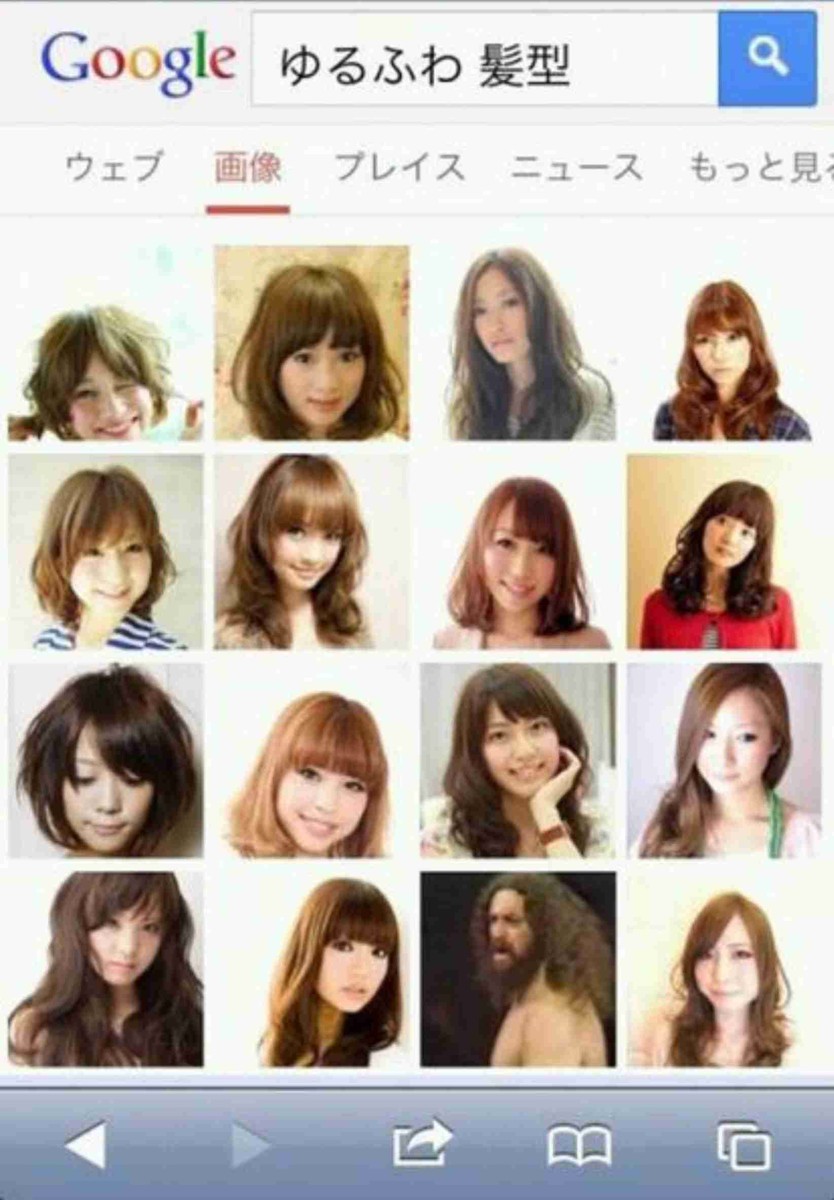The height and width of the screenshot is (1200, 834).
Task: Switch to the ニュース tab
Action: click(x=576, y=167)
